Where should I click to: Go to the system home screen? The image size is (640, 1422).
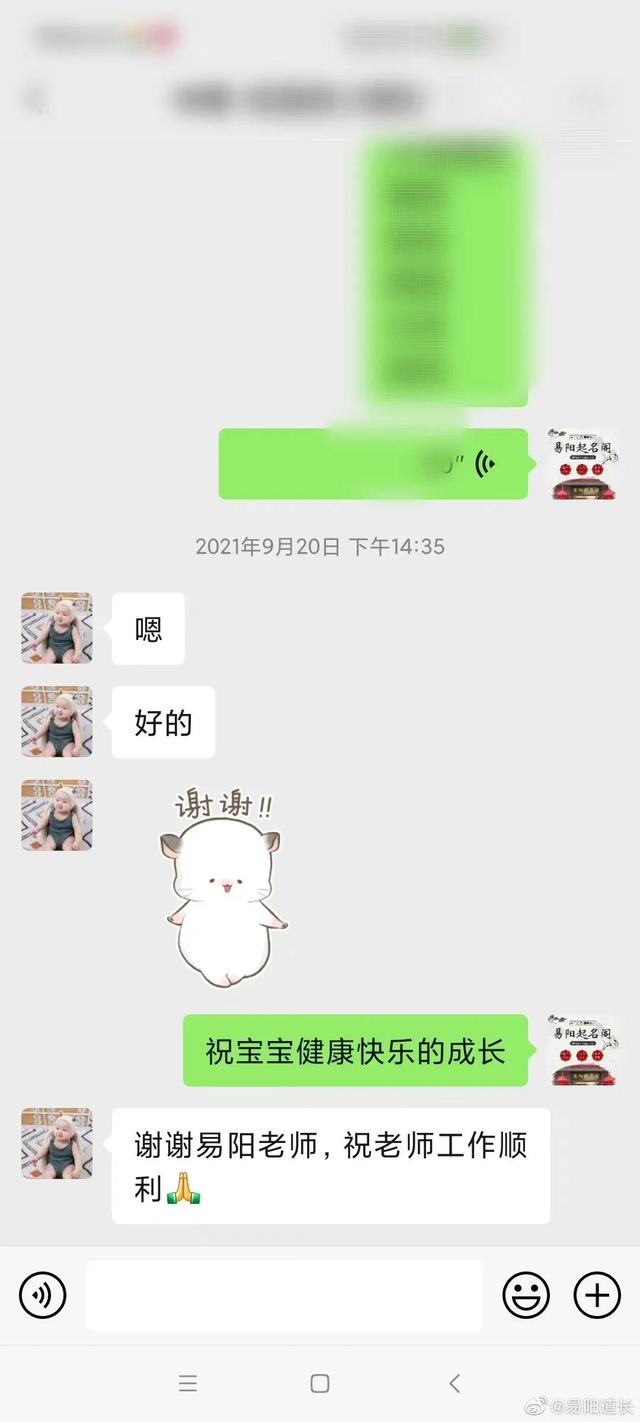pos(320,1383)
